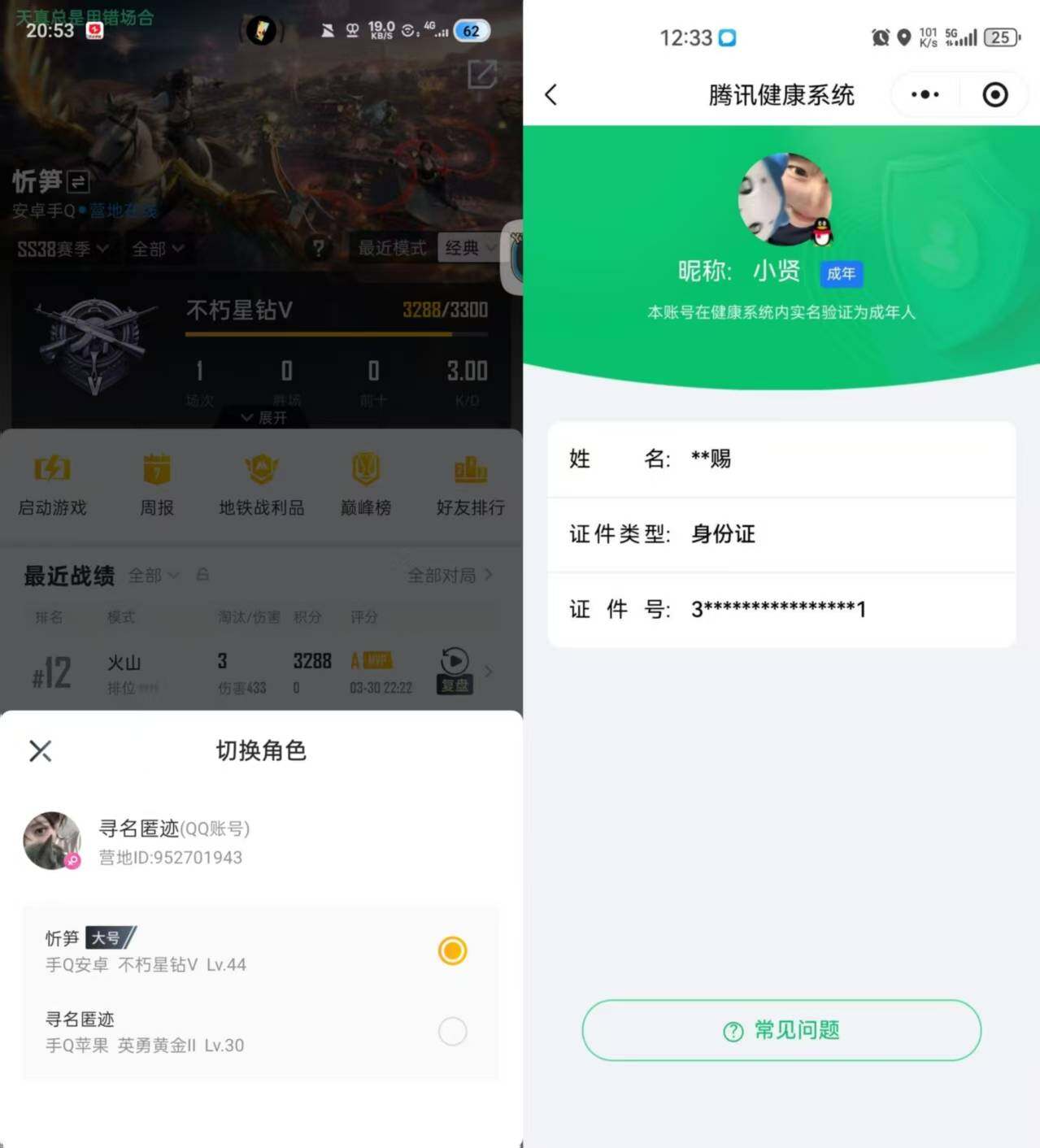Viewport: 1040px width, 1148px height.
Task: Tap the 不朽星钻V progress bar
Action: (337, 333)
